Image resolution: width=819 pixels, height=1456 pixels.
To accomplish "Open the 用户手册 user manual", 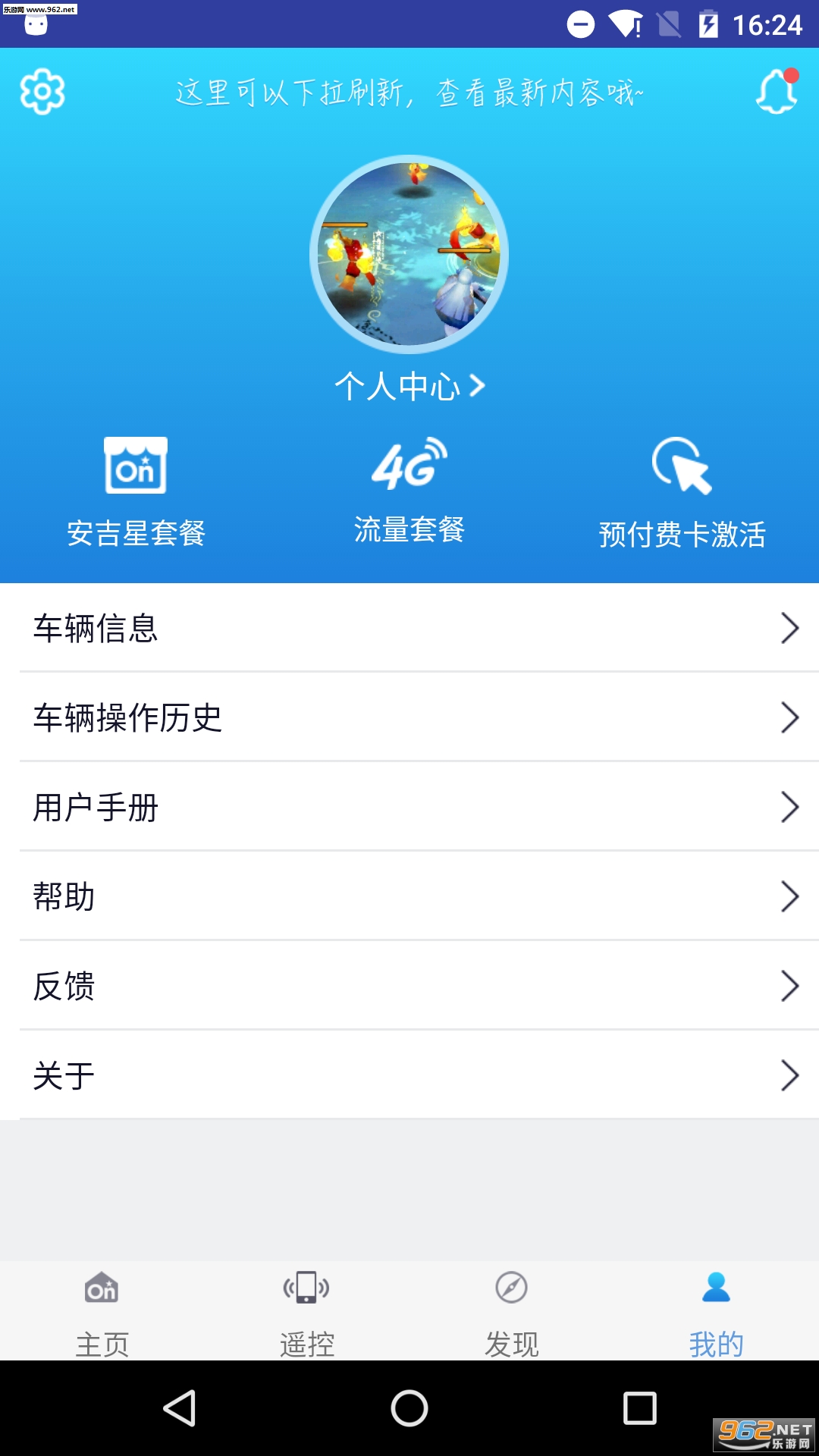I will 409,807.
